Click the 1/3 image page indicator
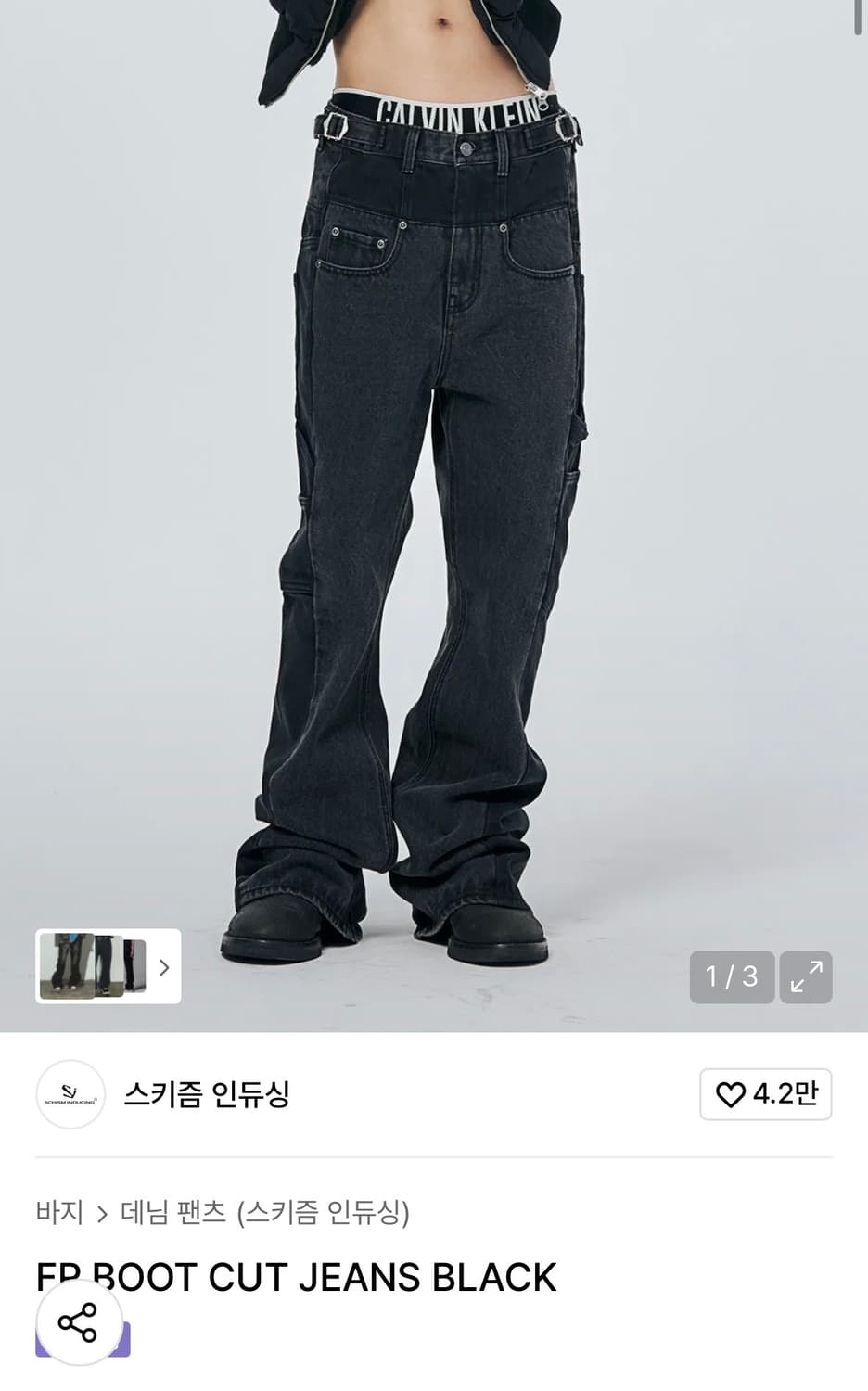 click(x=732, y=977)
